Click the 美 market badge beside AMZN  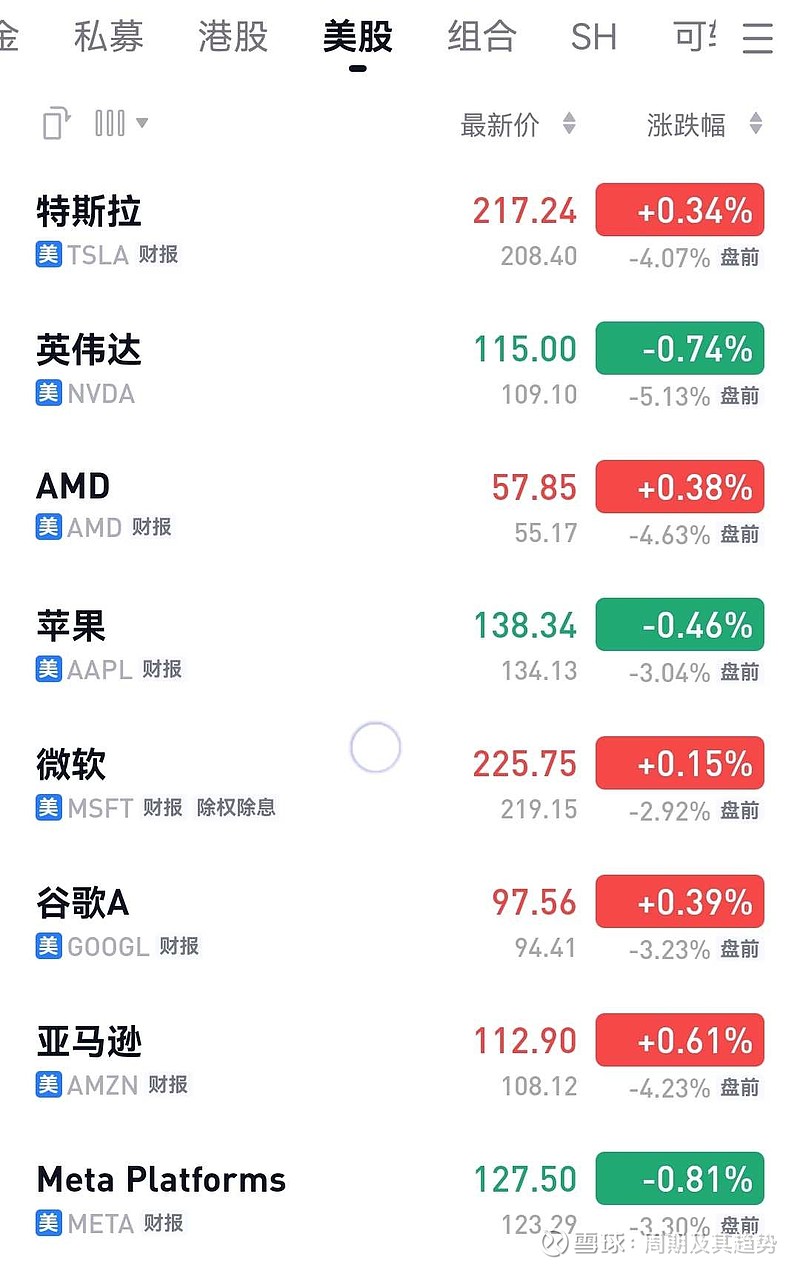49,1085
